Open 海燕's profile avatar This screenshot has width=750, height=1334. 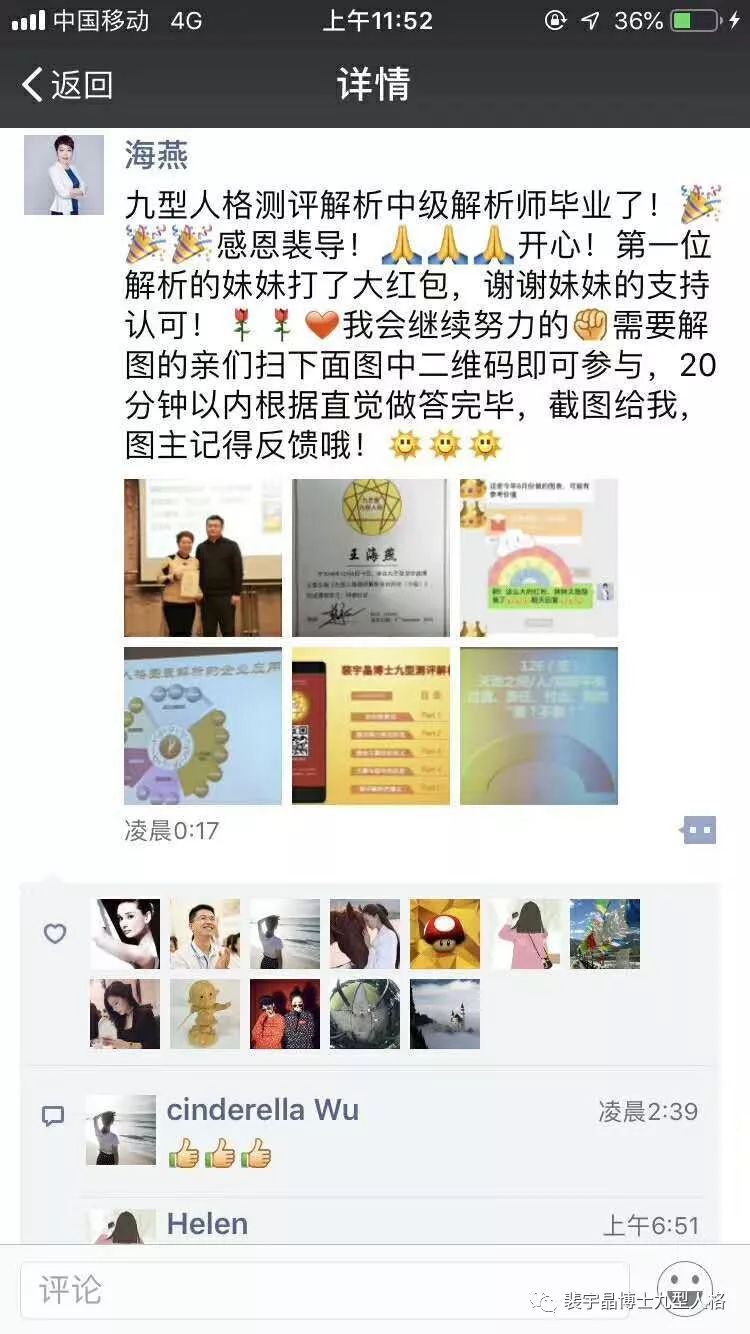pos(64,175)
